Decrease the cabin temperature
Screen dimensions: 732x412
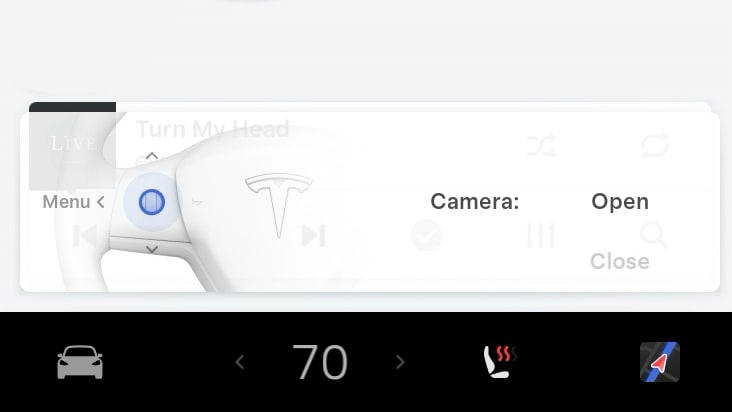(239, 362)
